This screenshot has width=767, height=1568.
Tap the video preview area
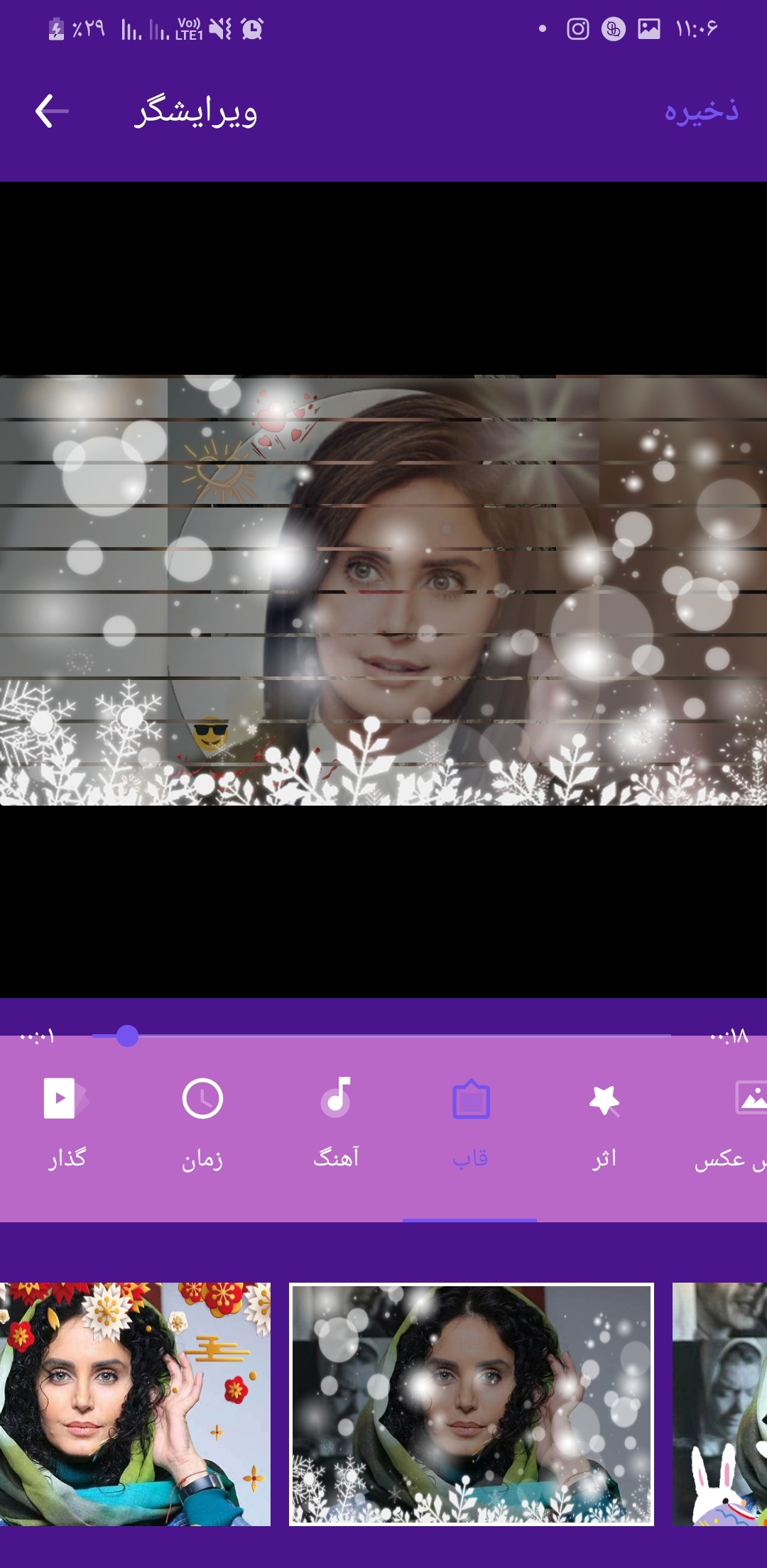click(383, 589)
